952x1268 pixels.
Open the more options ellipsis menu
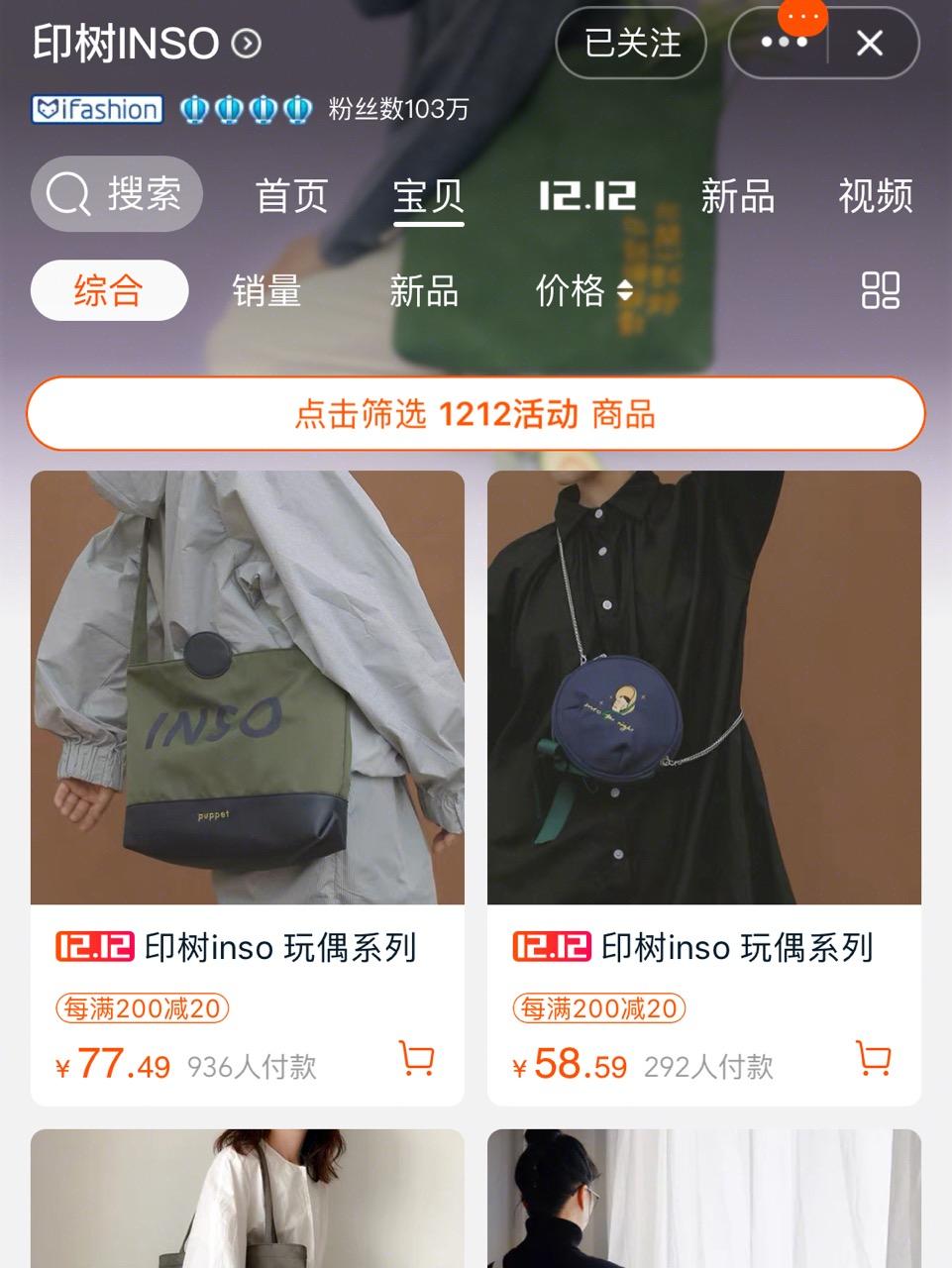coord(783,44)
